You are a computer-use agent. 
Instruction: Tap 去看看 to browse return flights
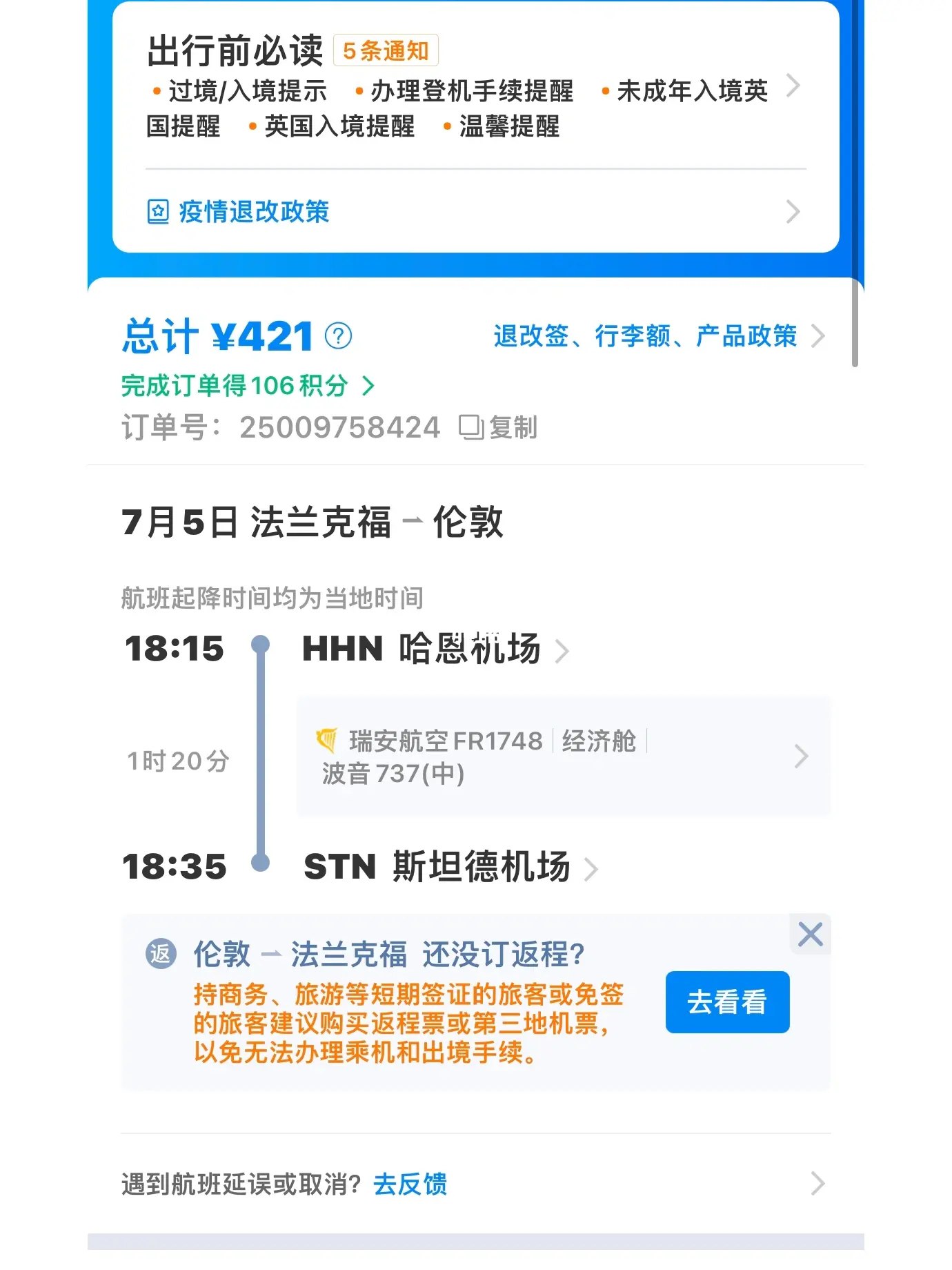point(726,1002)
